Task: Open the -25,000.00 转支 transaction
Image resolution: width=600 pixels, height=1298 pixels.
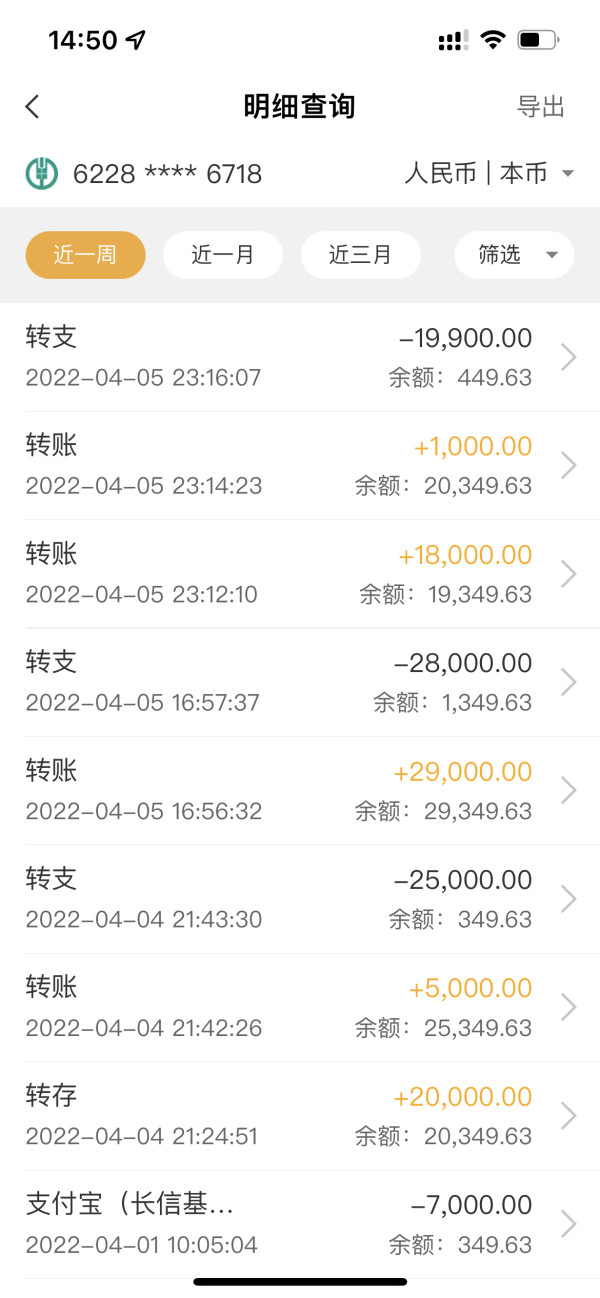Action: tap(300, 899)
